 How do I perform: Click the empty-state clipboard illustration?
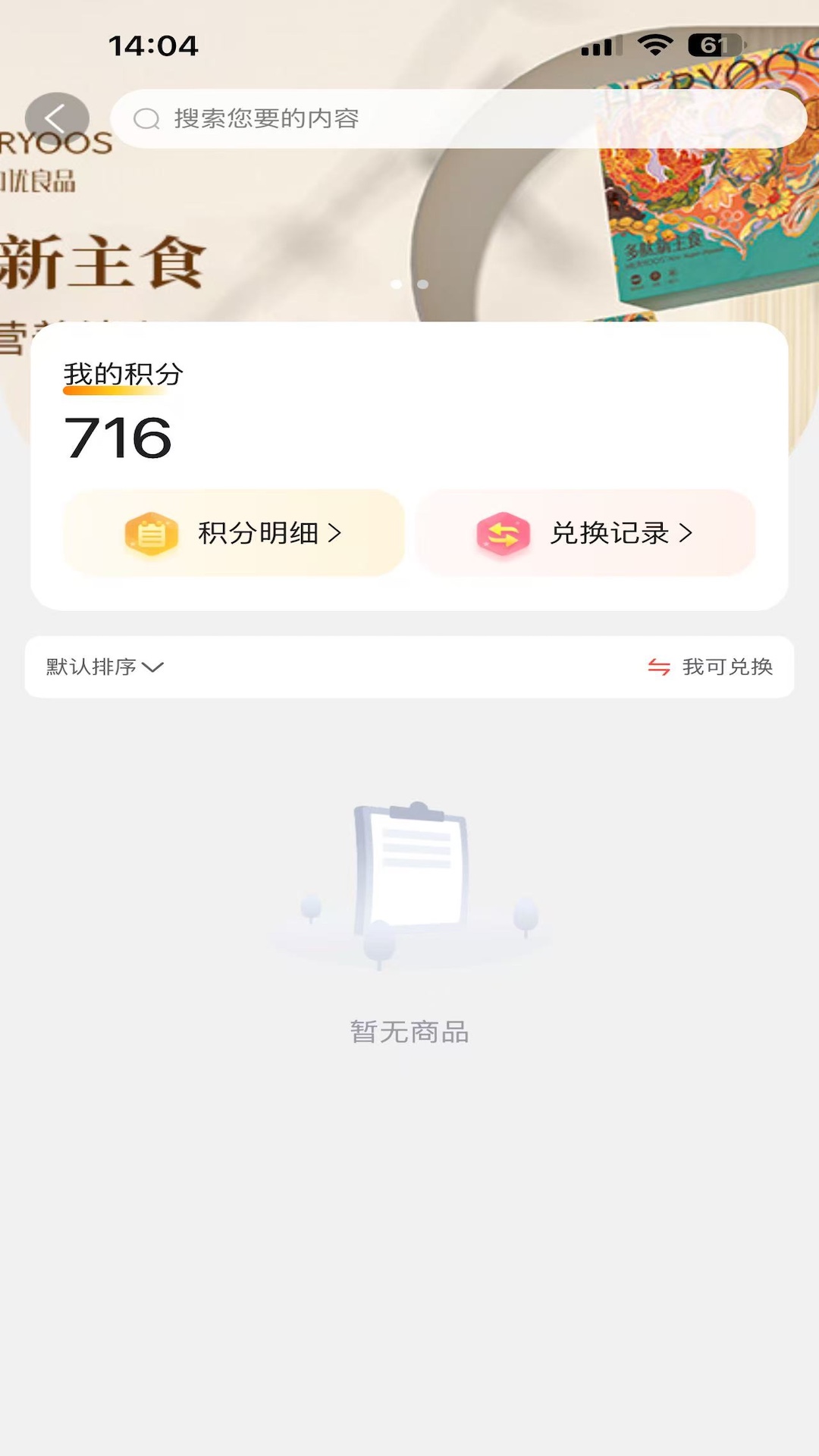pos(409,872)
